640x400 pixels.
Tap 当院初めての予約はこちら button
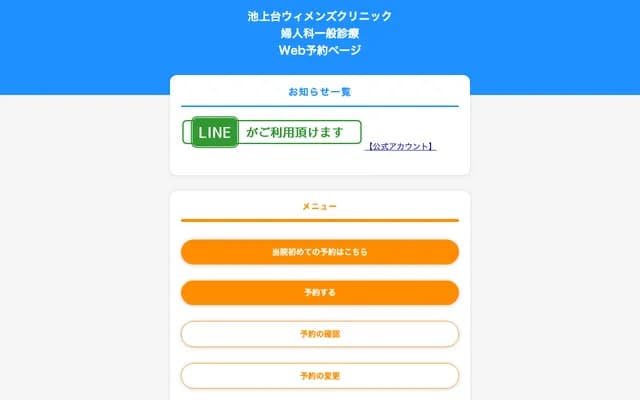pyautogui.click(x=319, y=252)
